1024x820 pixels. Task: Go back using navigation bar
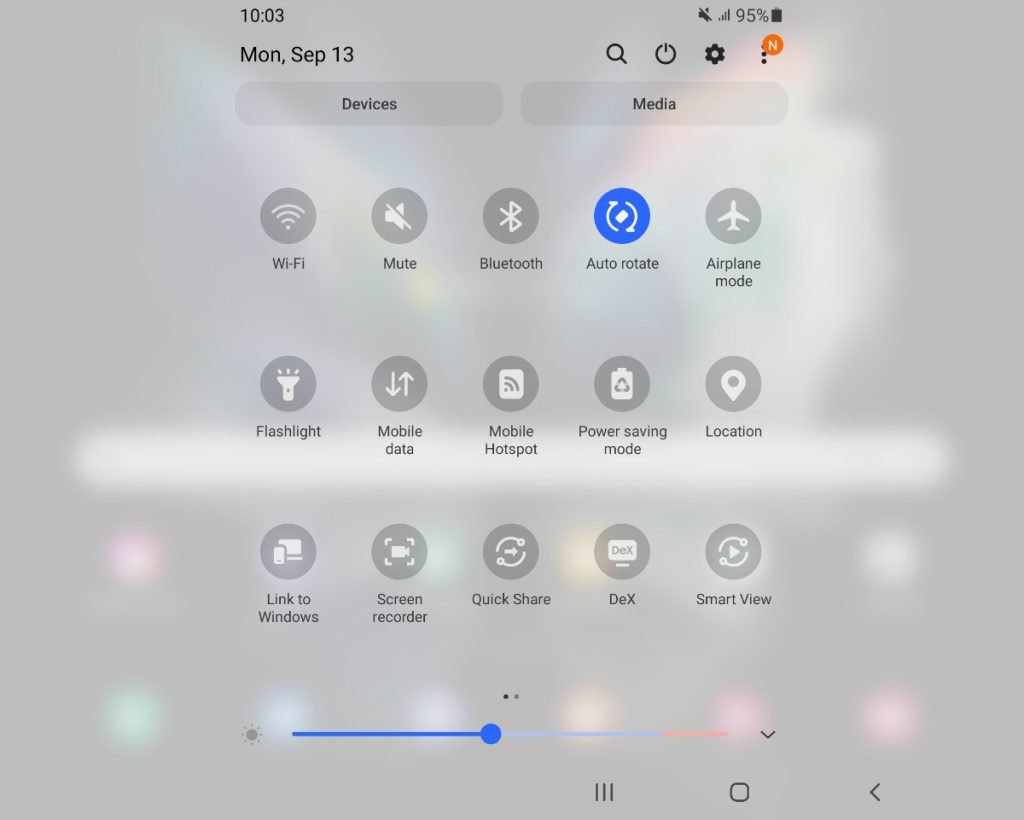[x=875, y=792]
